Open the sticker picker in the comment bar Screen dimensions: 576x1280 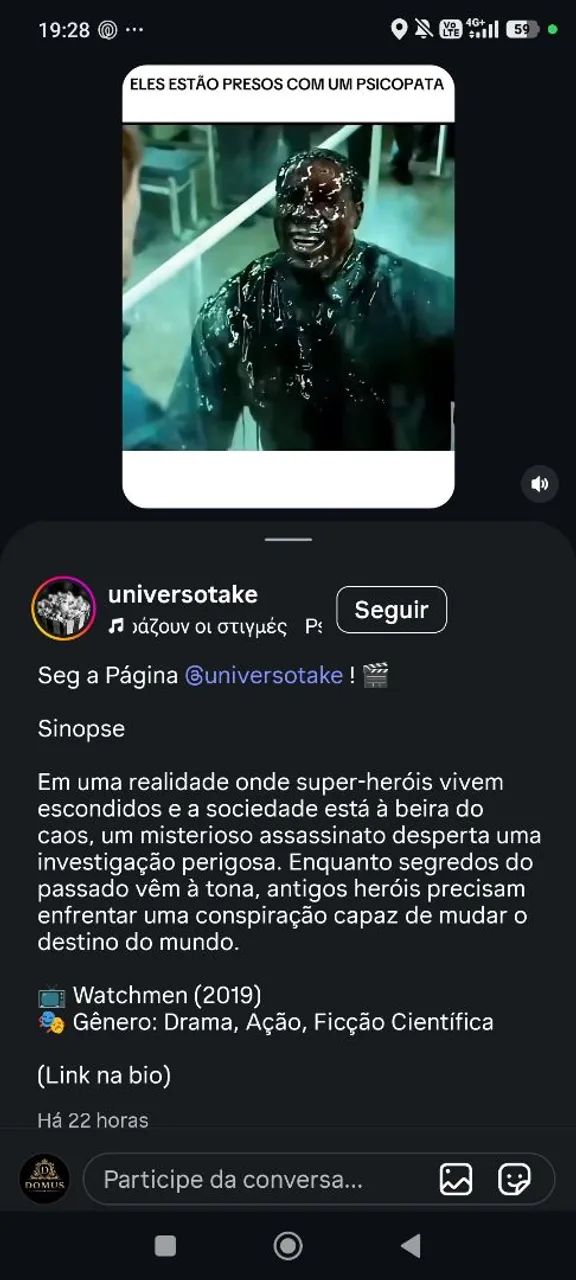coord(514,1179)
